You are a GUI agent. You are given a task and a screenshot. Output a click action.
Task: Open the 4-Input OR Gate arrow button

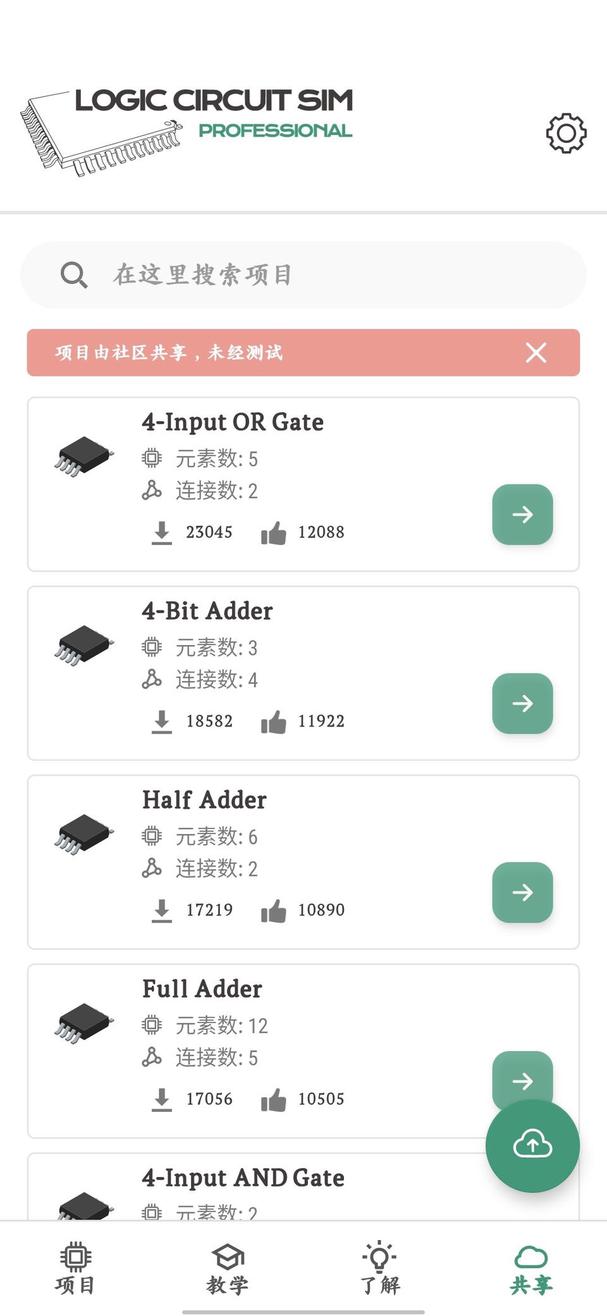[522, 514]
